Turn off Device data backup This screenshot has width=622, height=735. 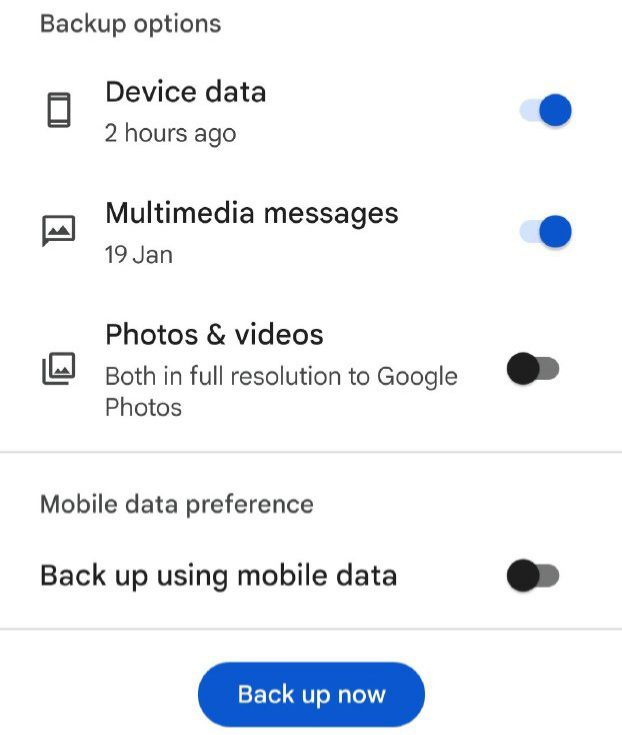coord(545,110)
